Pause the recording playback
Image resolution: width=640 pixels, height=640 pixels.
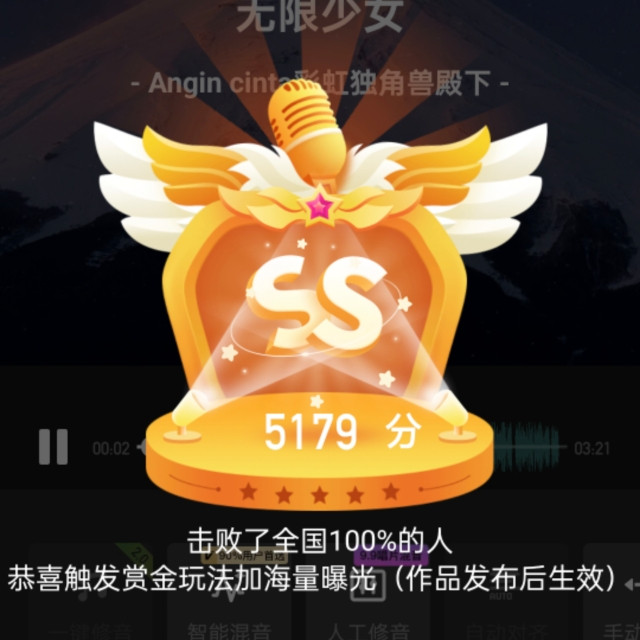53,446
